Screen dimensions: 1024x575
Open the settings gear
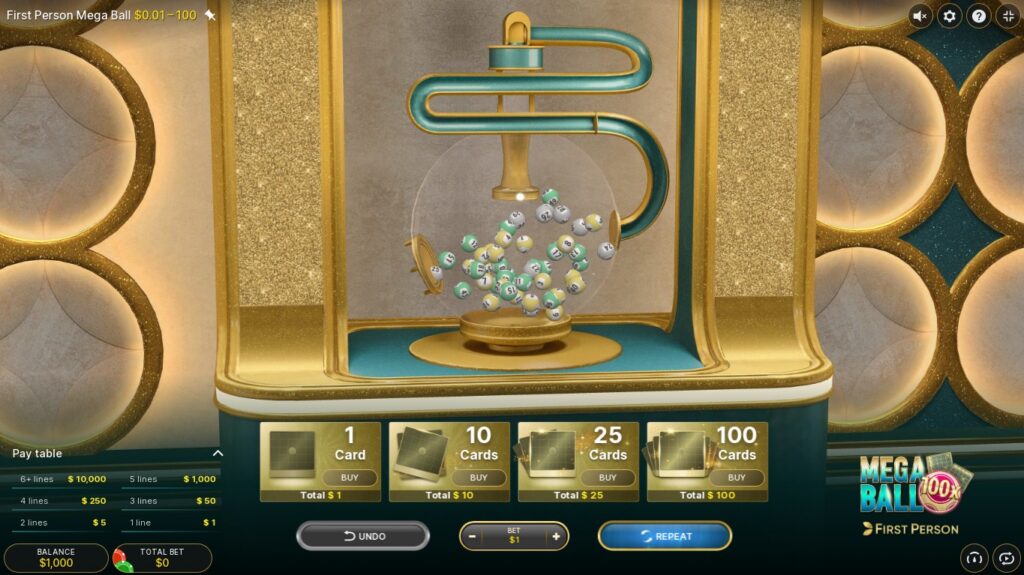pos(949,16)
